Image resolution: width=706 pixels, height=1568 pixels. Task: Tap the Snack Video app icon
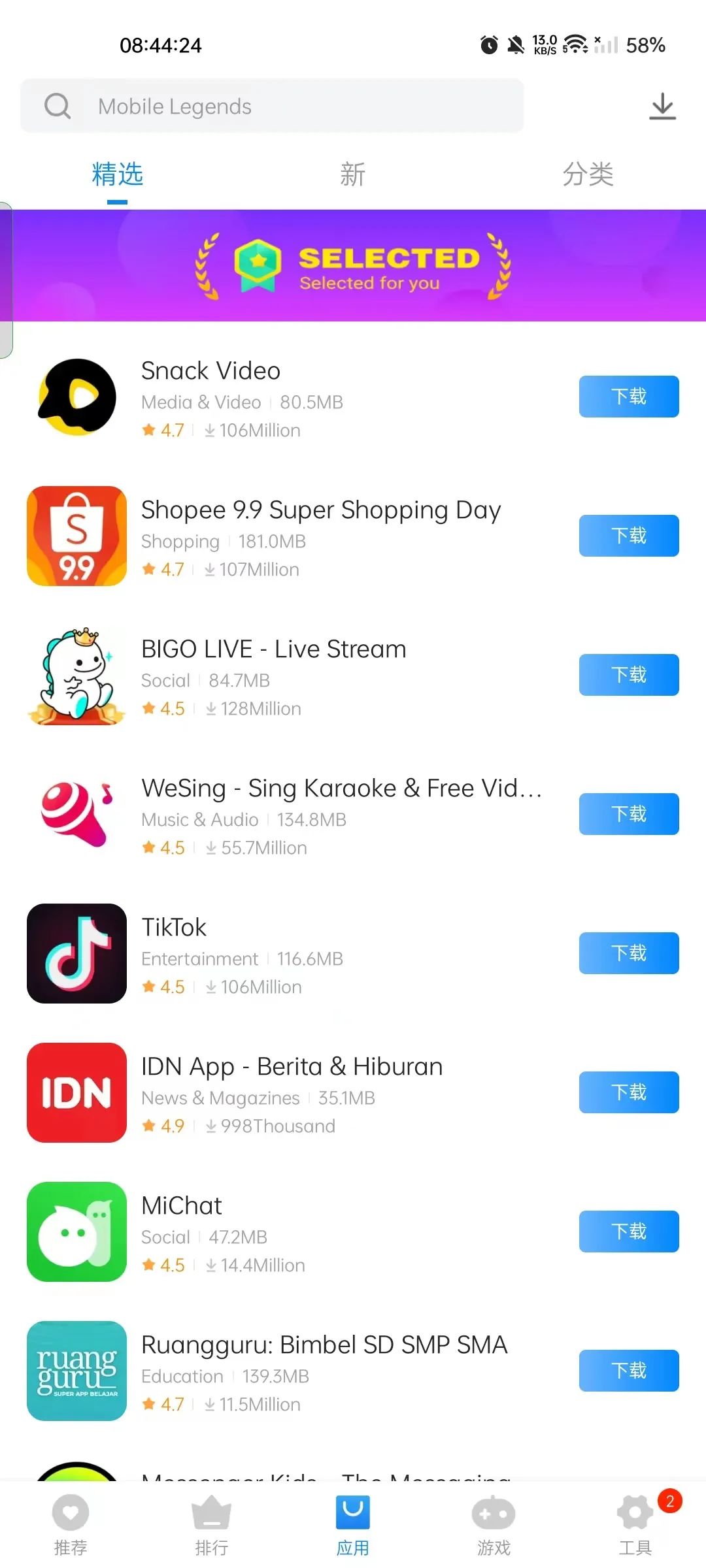click(x=76, y=396)
